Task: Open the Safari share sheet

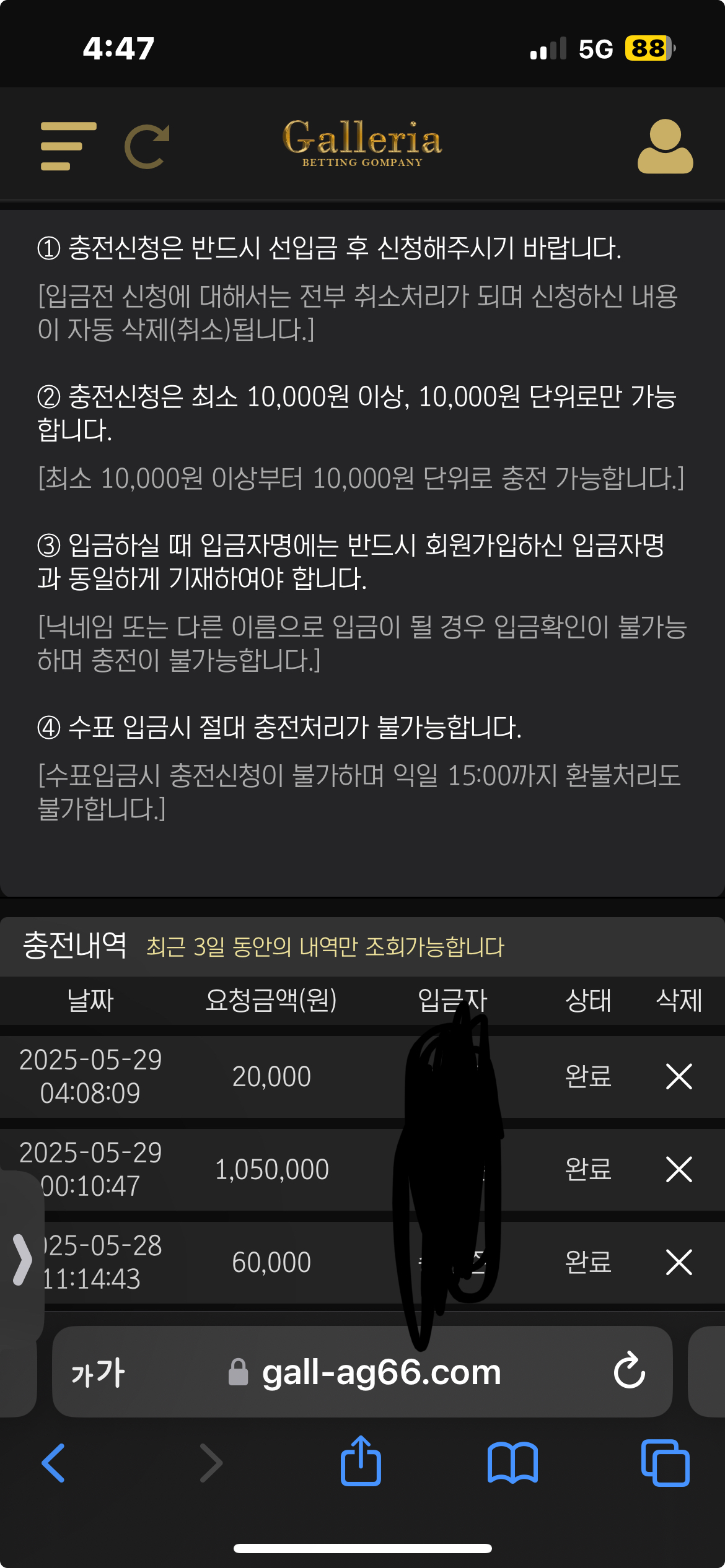Action: click(361, 1461)
